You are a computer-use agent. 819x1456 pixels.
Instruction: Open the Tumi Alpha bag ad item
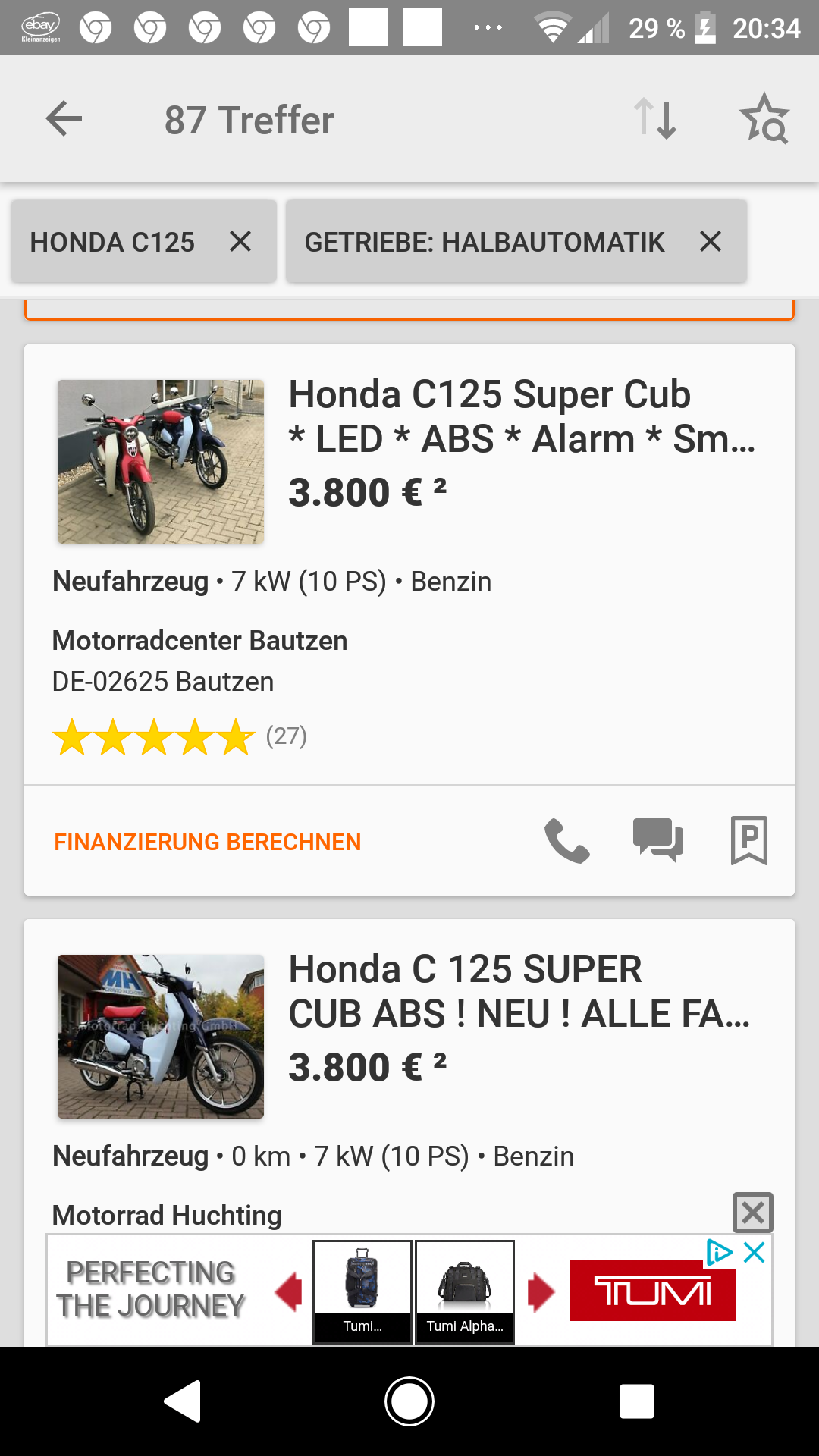point(465,1292)
